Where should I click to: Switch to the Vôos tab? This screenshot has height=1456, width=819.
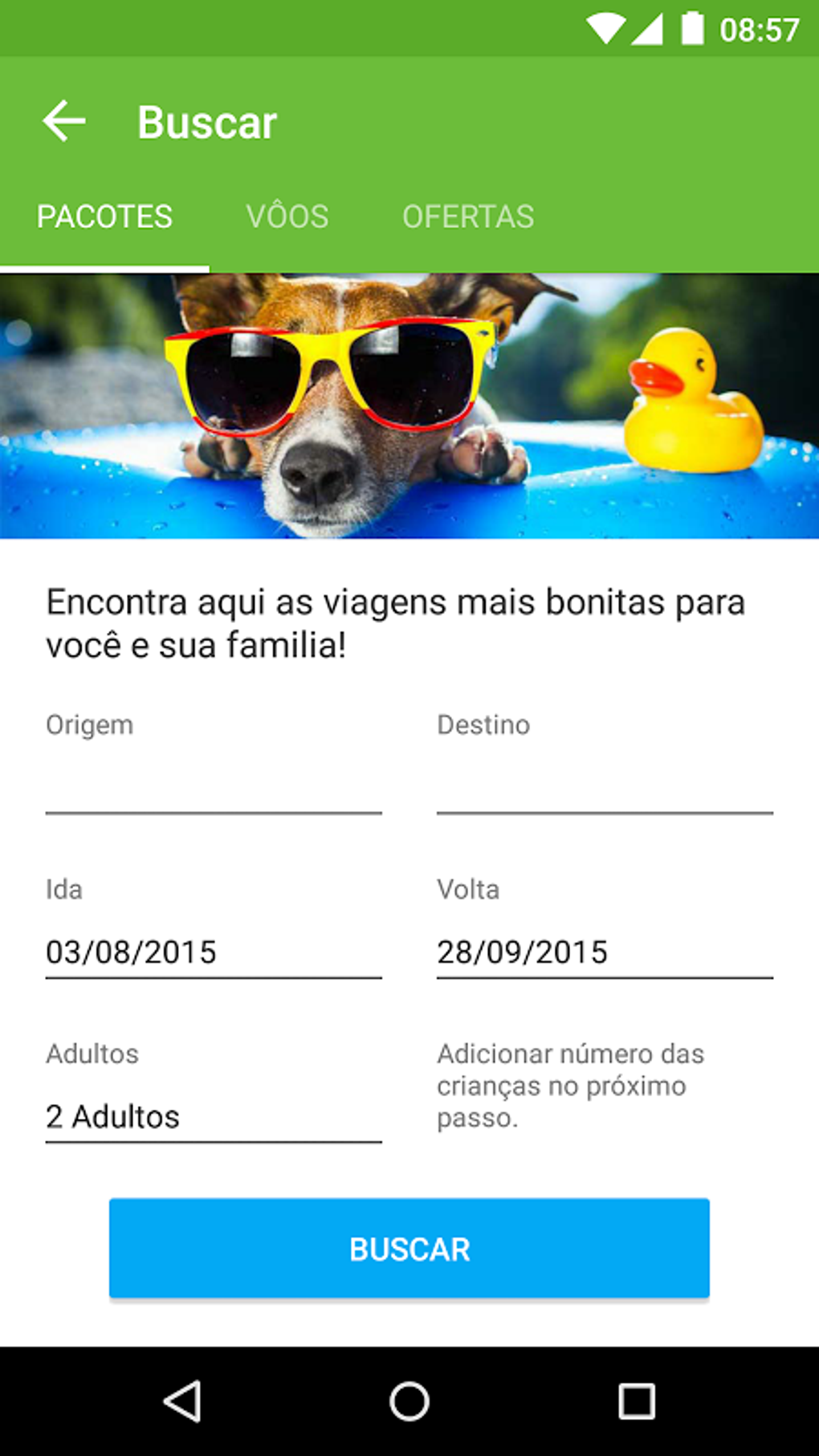[287, 217]
